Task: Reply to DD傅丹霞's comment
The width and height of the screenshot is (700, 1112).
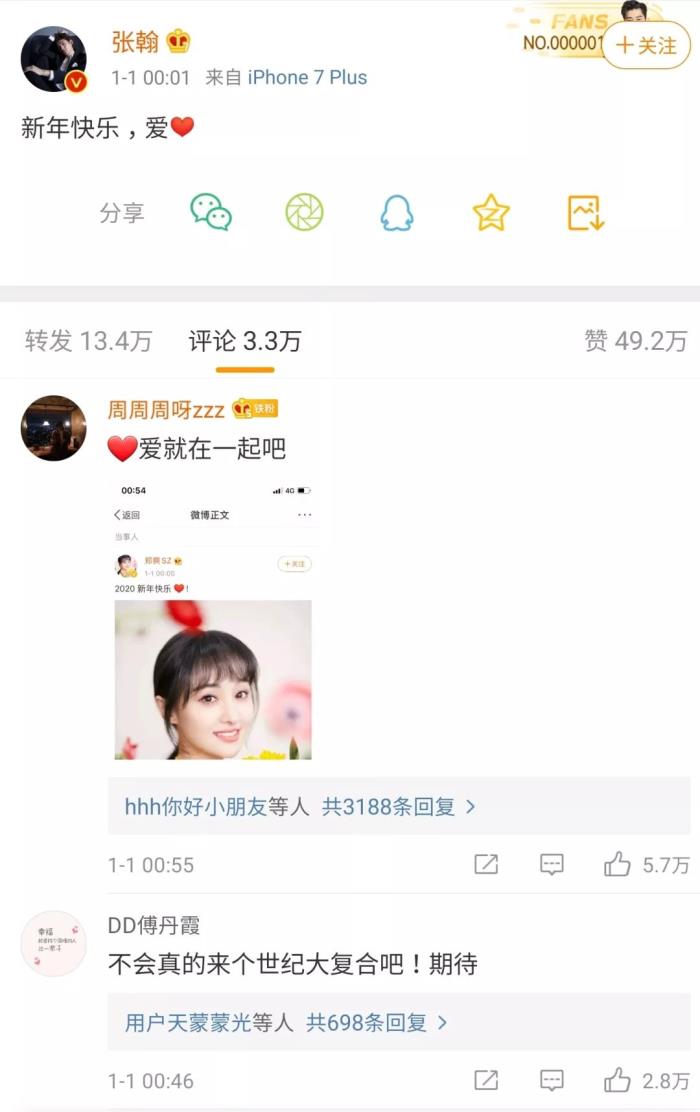Action: click(551, 1080)
